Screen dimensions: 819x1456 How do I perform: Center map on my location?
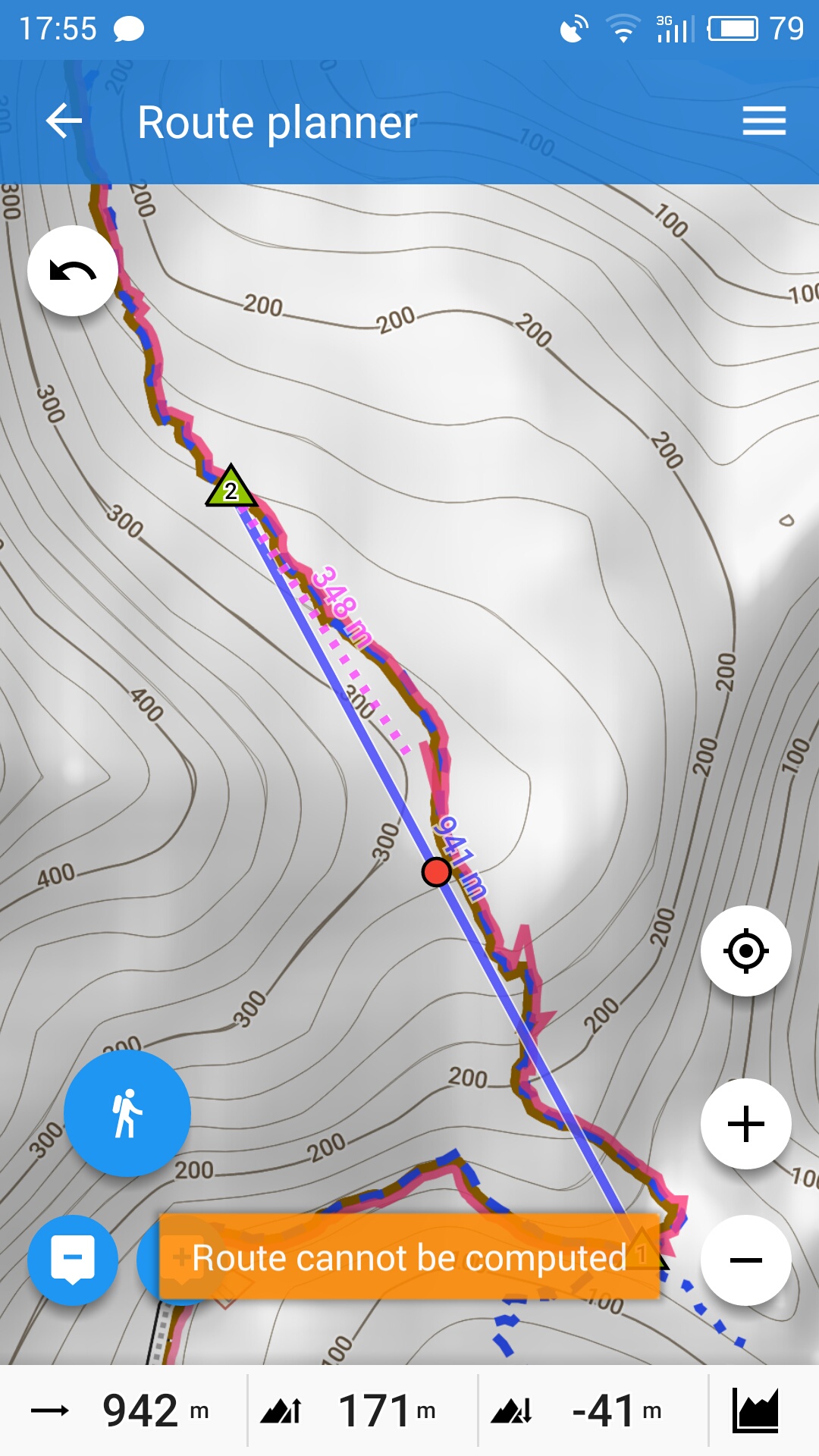pos(745,951)
